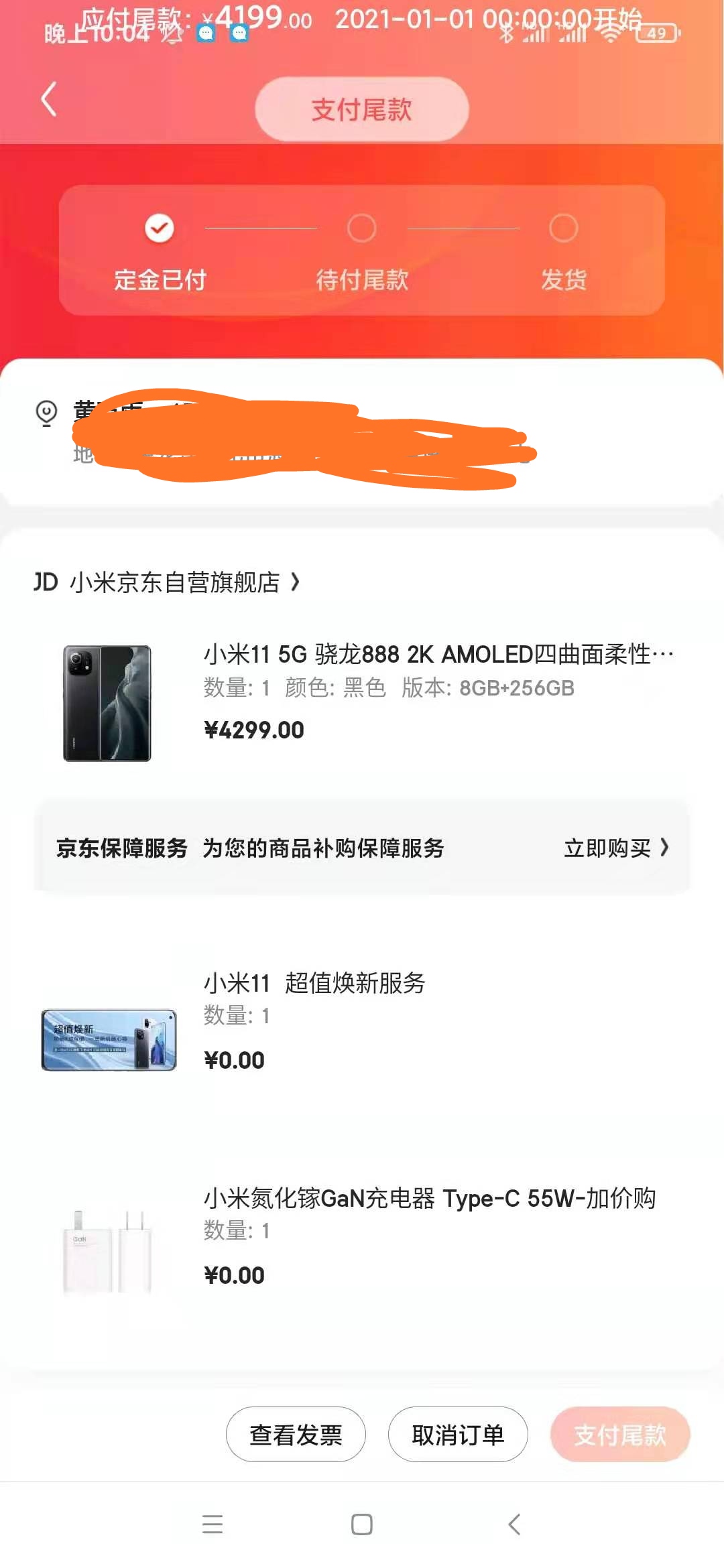Viewport: 724px width, 1568px height.
Task: View the invoice via 查看发票
Action: pos(296,1434)
